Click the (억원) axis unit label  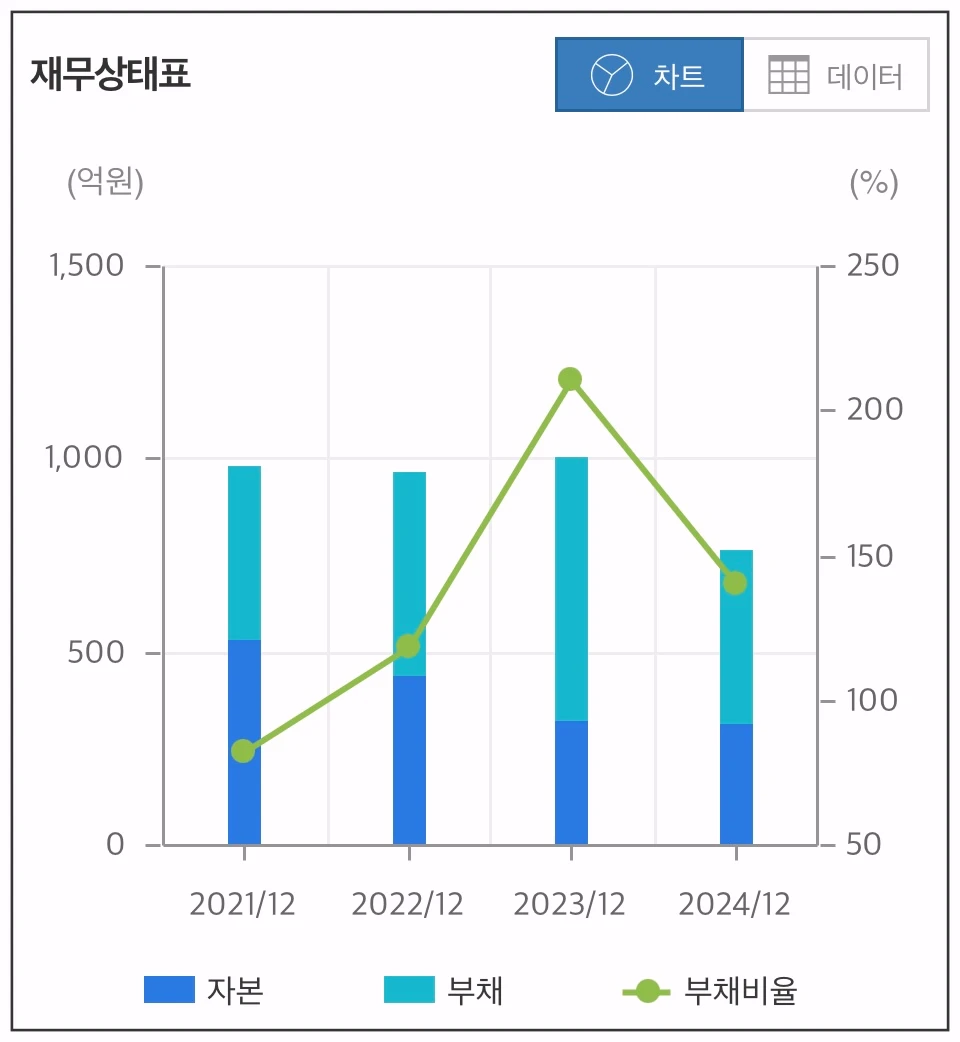pos(103,183)
